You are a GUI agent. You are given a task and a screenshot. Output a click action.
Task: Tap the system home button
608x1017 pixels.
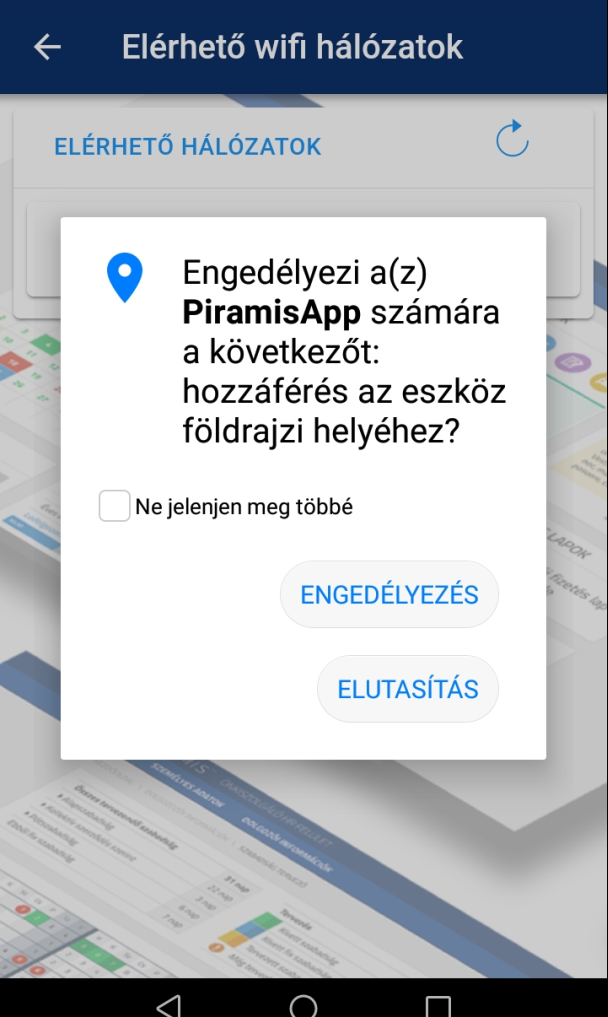tap(304, 1003)
